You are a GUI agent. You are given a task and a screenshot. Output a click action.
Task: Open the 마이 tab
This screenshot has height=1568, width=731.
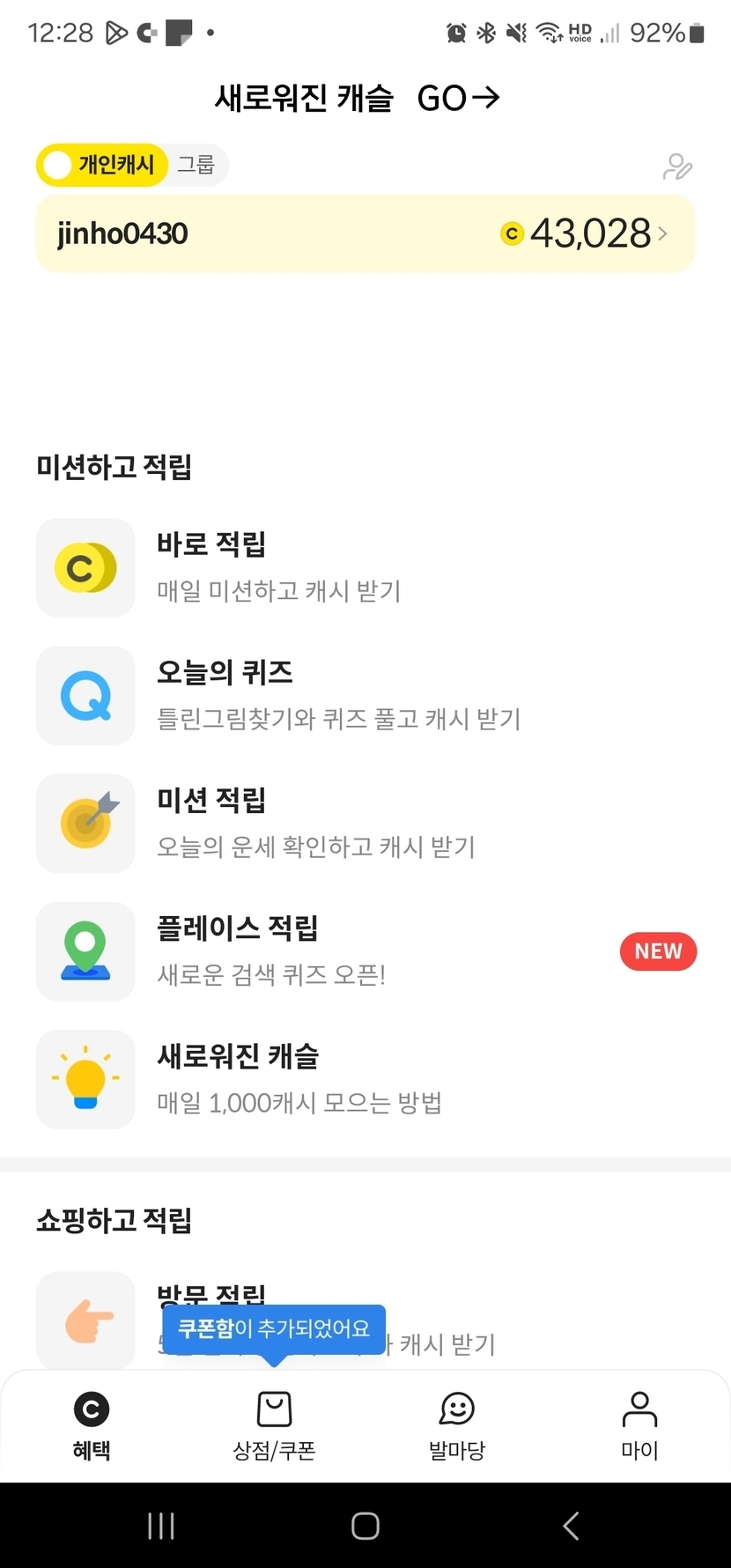(x=639, y=1425)
